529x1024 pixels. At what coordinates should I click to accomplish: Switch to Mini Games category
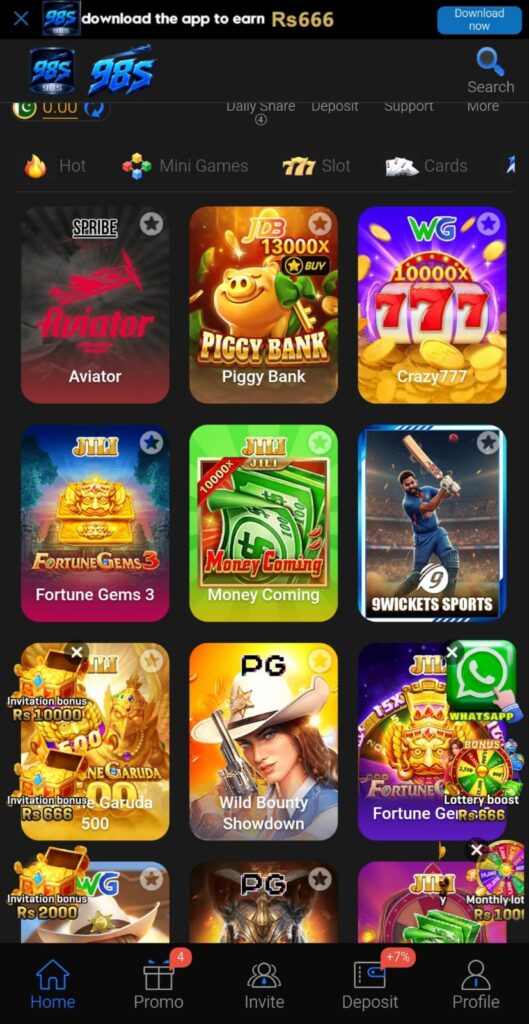[x=185, y=166]
